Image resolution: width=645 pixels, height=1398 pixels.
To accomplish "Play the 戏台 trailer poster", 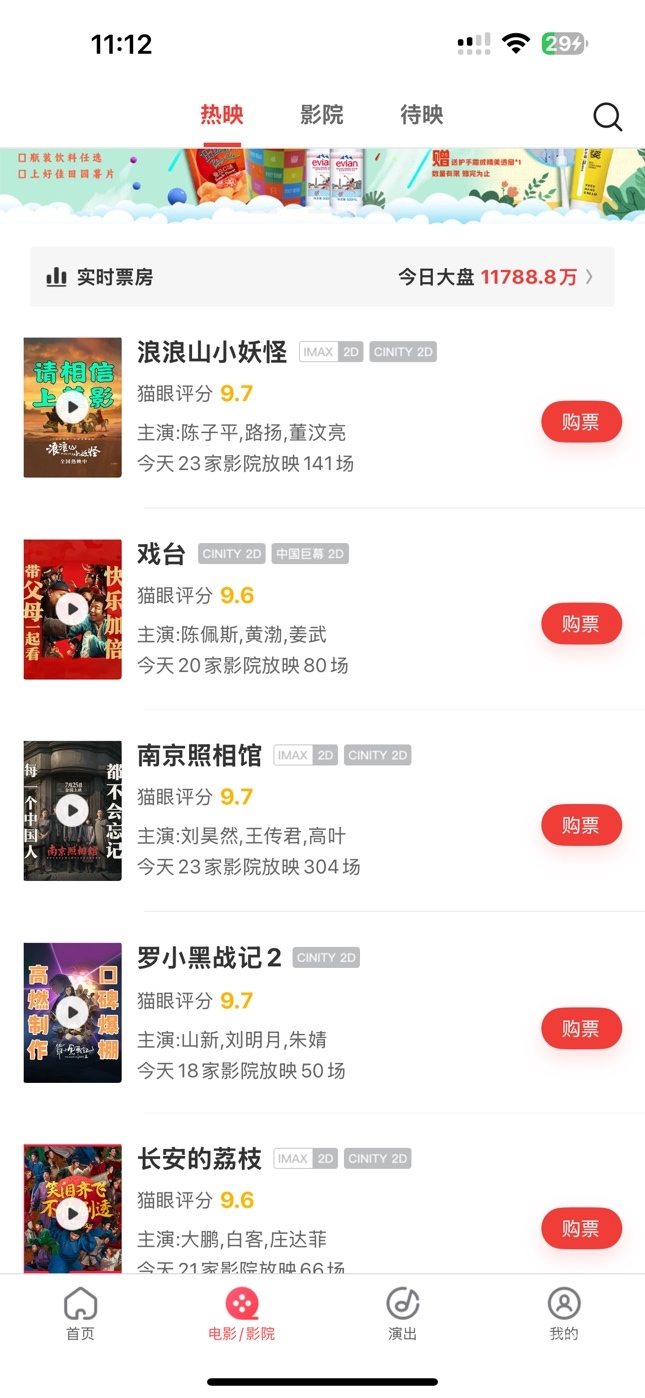I will click(72, 609).
